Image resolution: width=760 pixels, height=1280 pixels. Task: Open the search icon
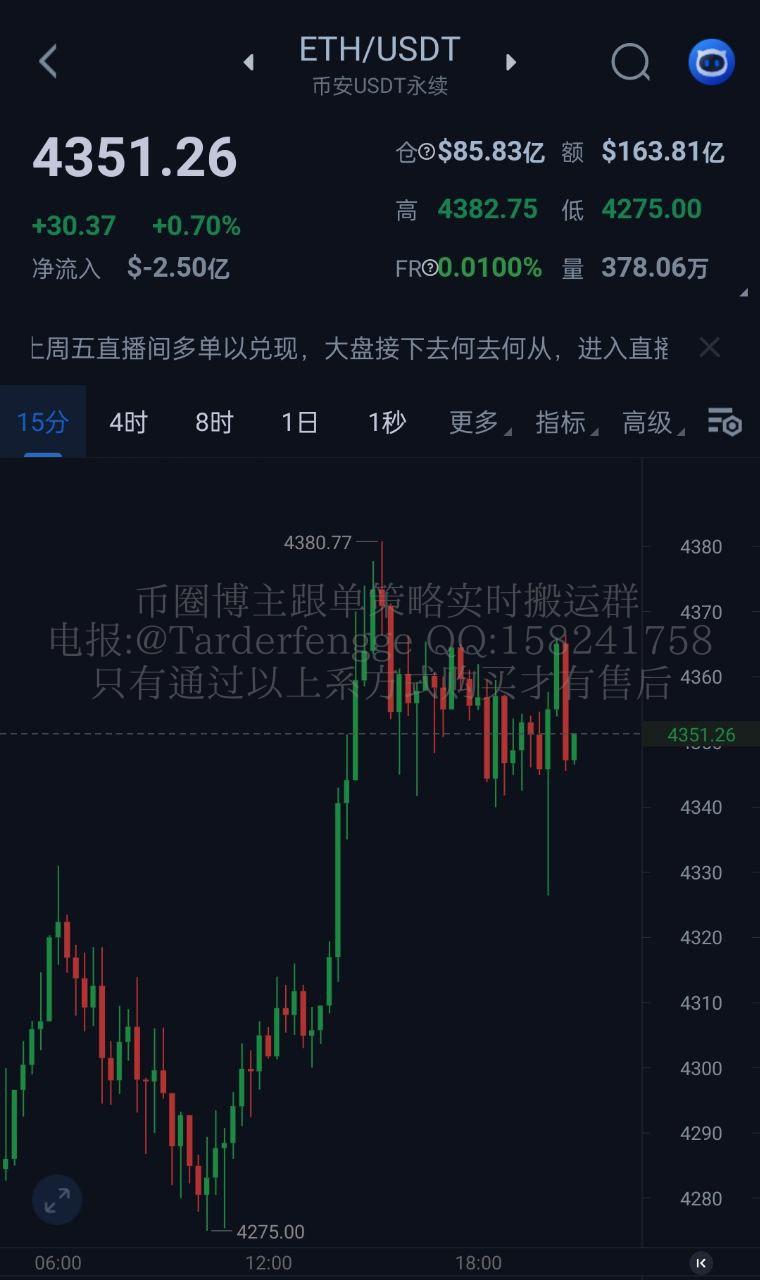(x=630, y=62)
